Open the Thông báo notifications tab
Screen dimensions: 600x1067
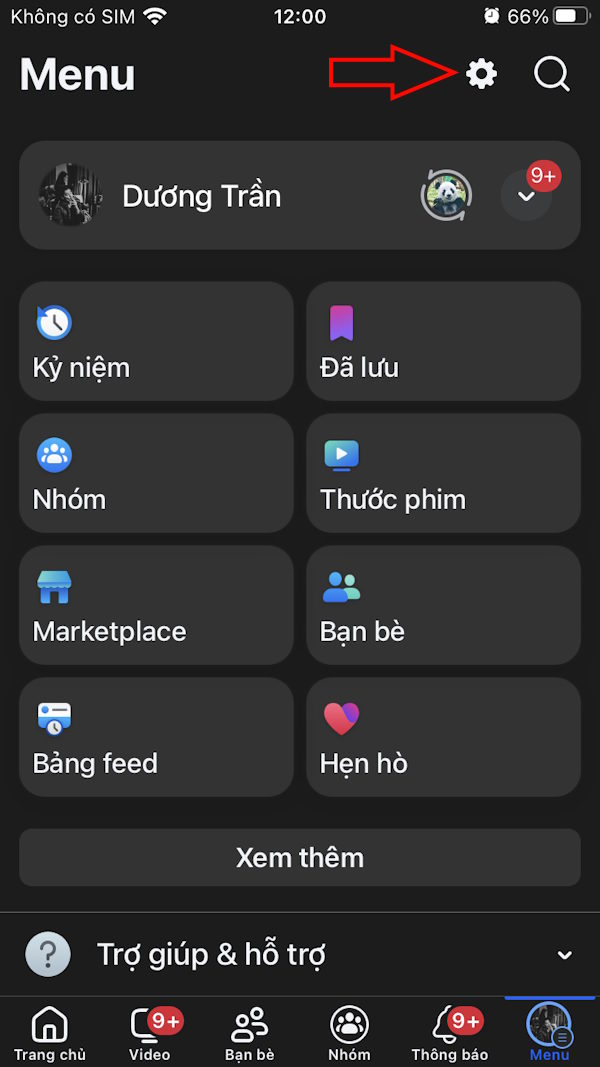coord(450,1033)
